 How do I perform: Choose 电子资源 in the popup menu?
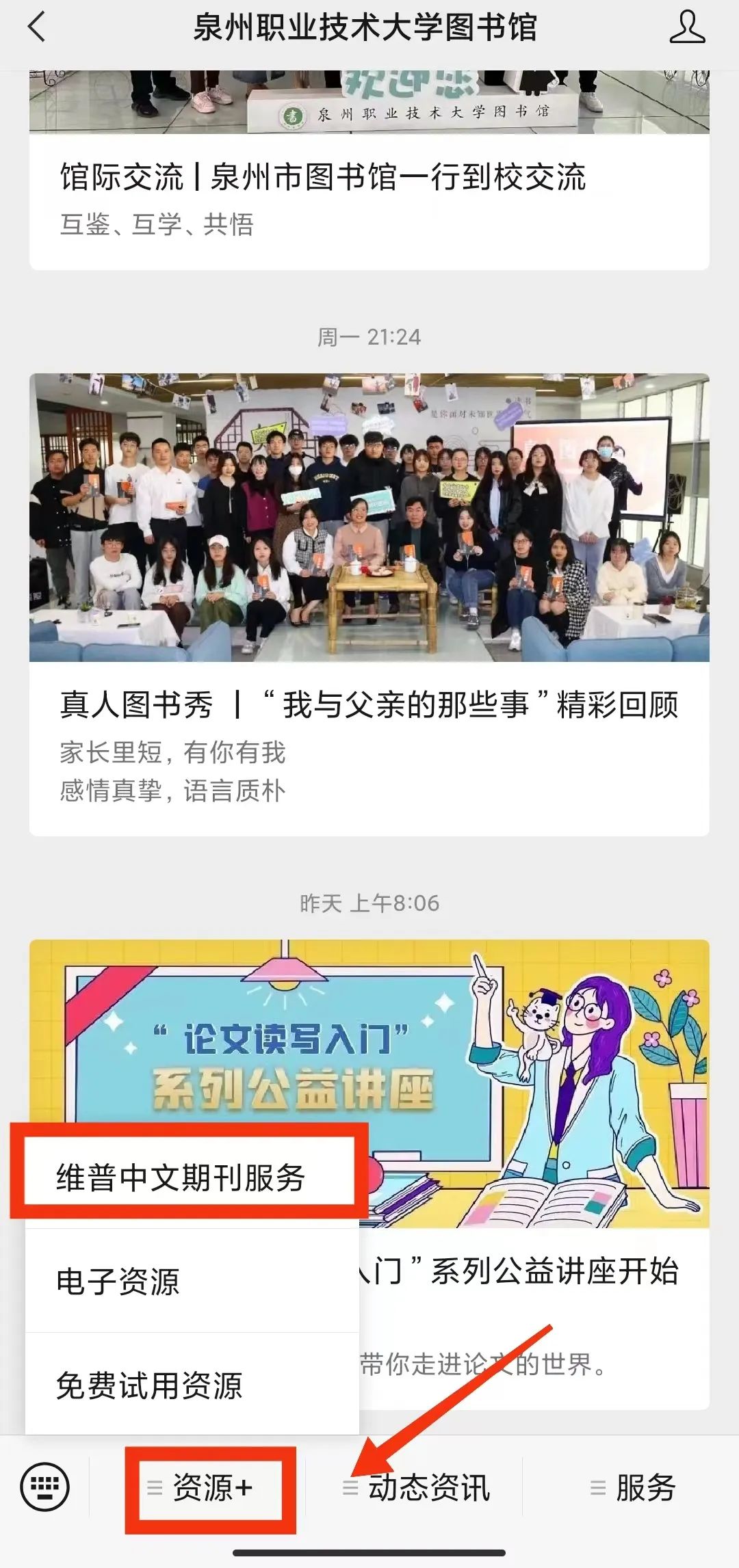pyautogui.click(x=192, y=1281)
